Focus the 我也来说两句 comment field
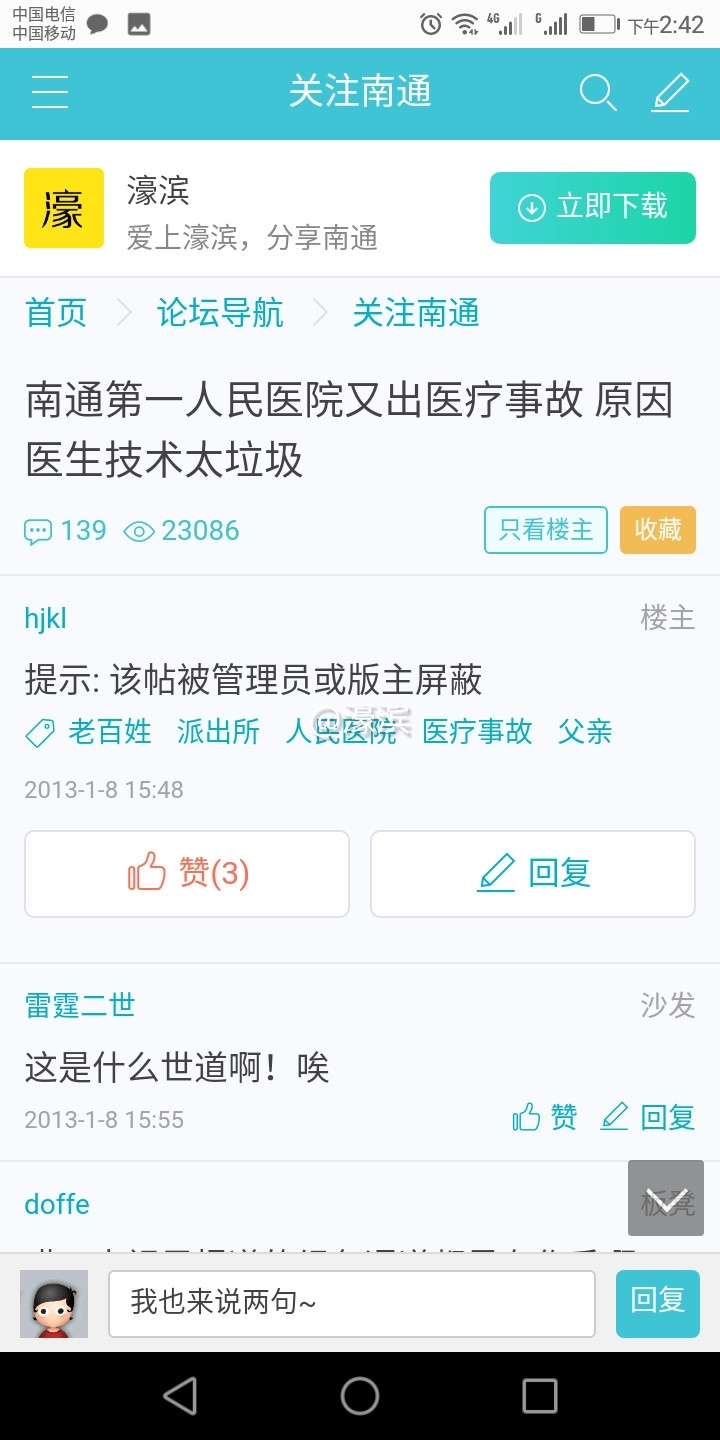The height and width of the screenshot is (1440, 720). [x=351, y=1303]
